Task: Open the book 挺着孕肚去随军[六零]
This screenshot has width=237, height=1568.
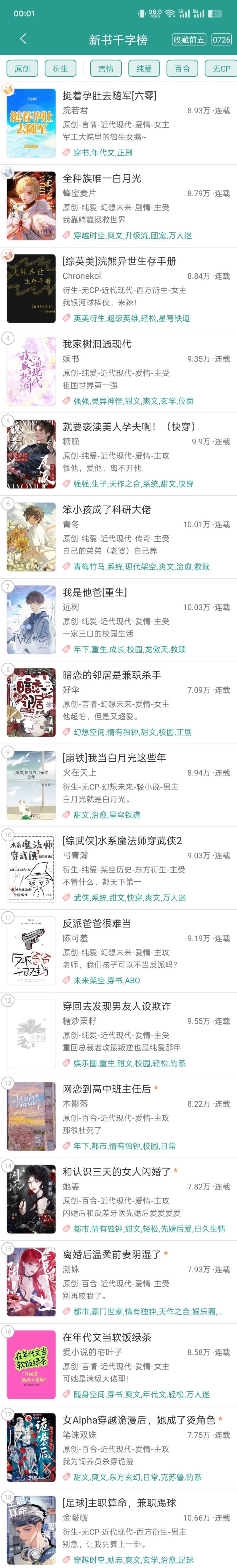Action: click(109, 95)
